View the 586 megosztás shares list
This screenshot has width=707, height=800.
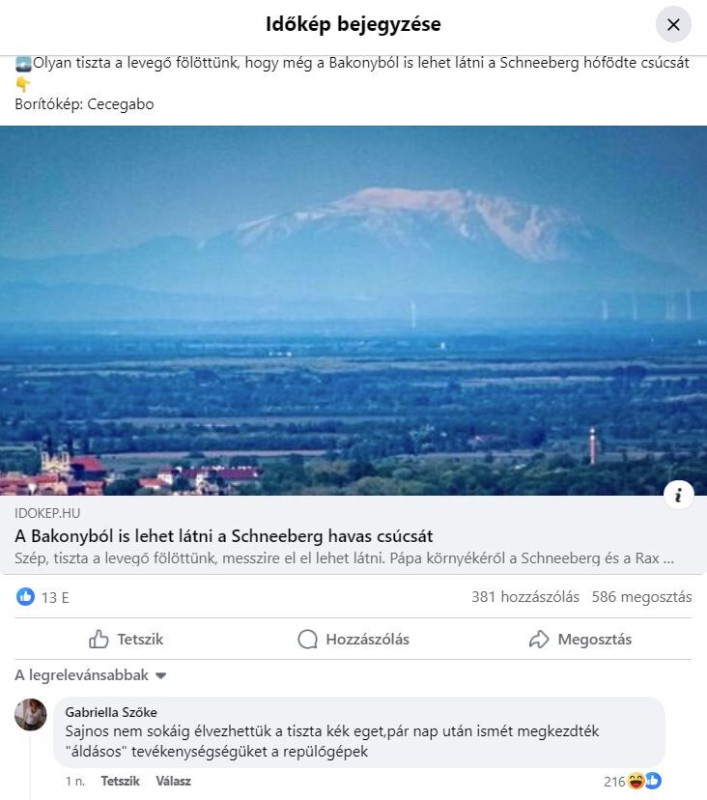tap(641, 597)
